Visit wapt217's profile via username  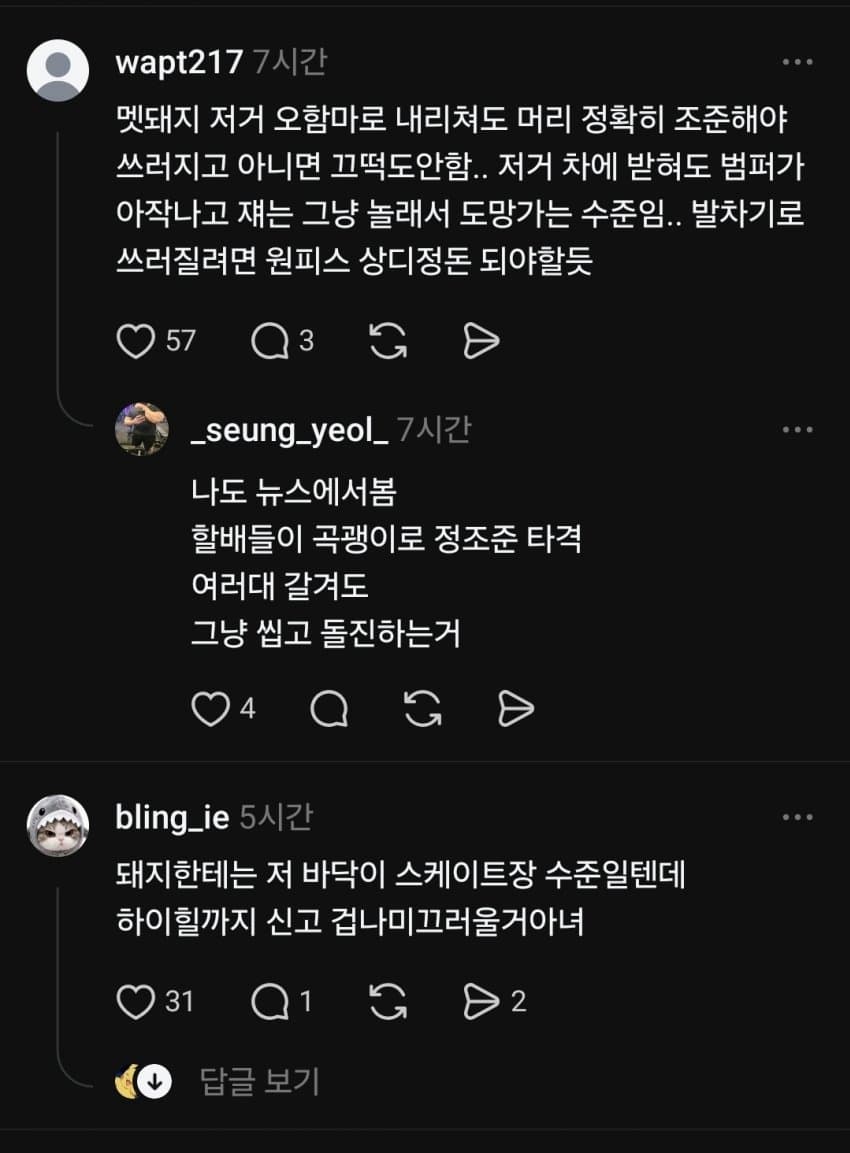(179, 62)
